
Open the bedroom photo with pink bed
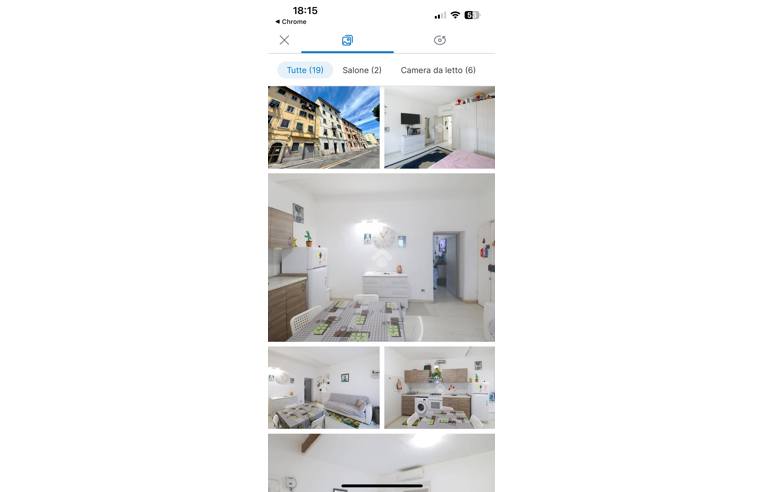point(439,127)
